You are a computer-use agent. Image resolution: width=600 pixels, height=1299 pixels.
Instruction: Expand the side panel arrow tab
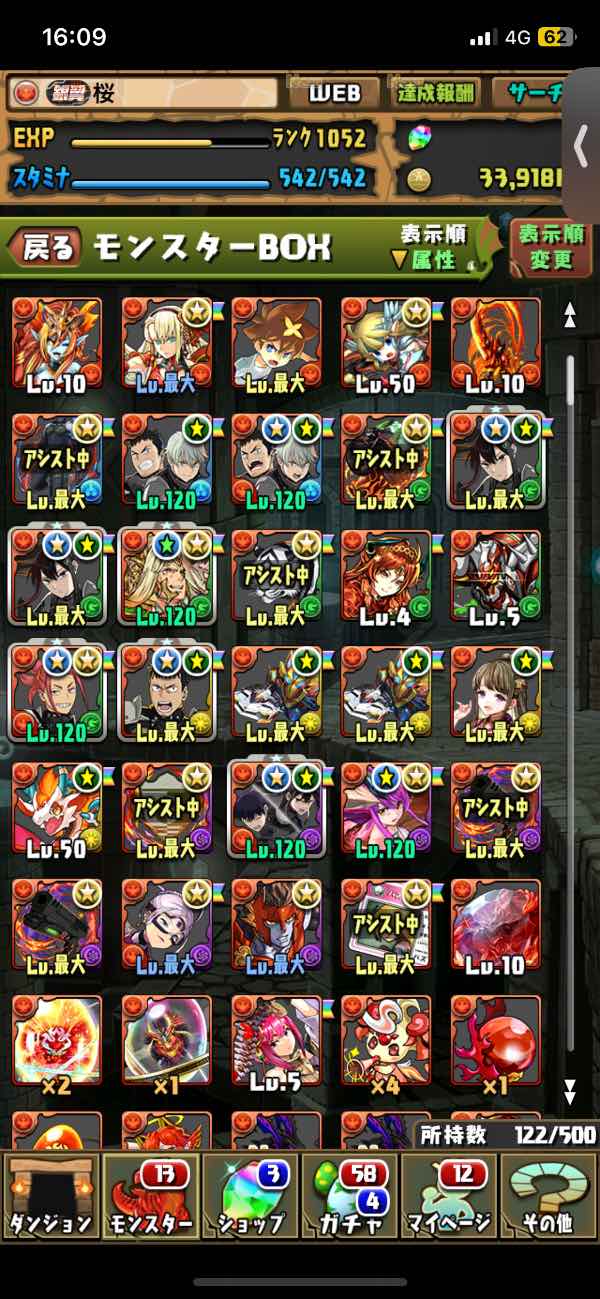[582, 147]
